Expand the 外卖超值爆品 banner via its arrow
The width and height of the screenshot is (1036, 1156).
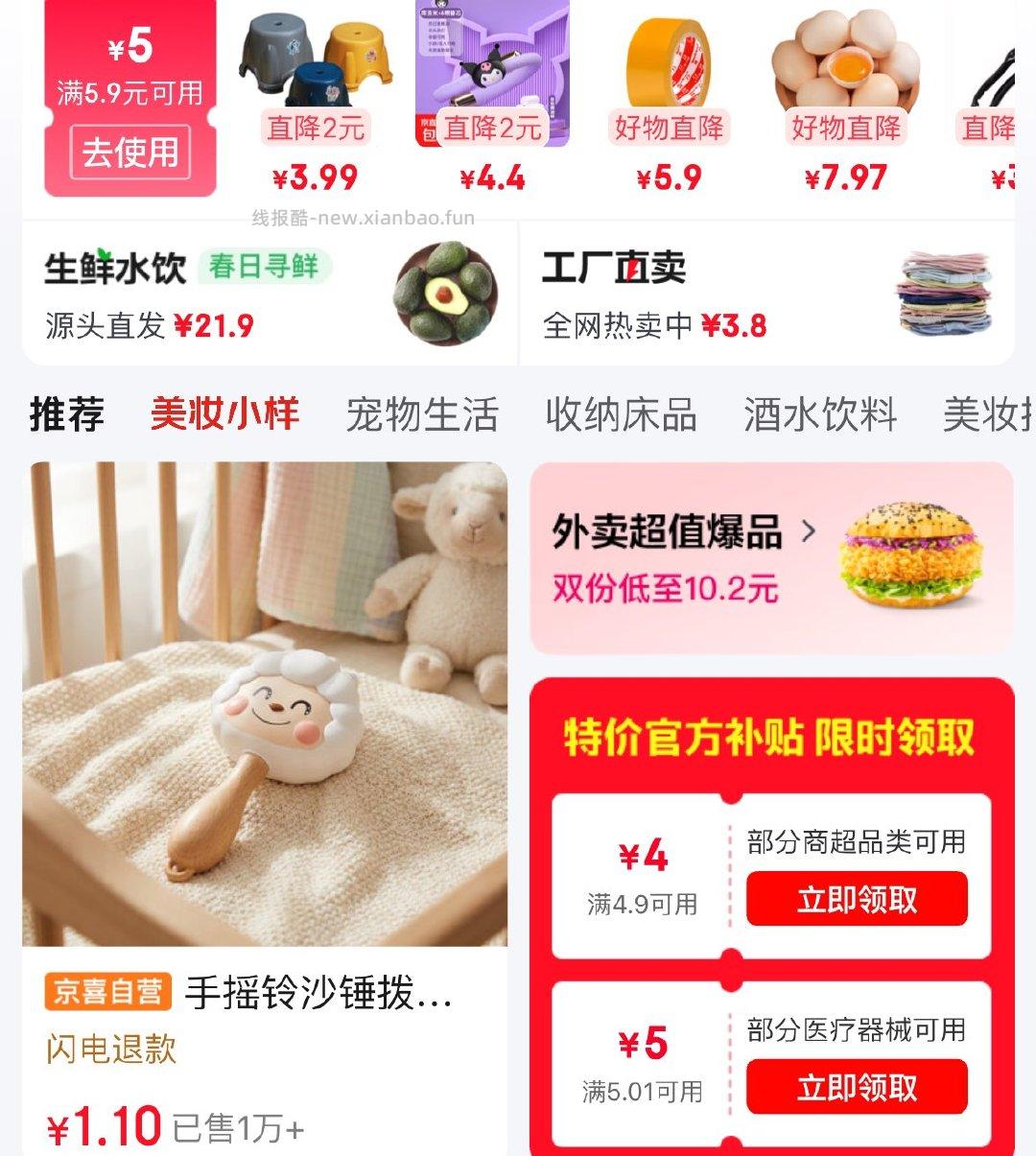click(x=813, y=534)
